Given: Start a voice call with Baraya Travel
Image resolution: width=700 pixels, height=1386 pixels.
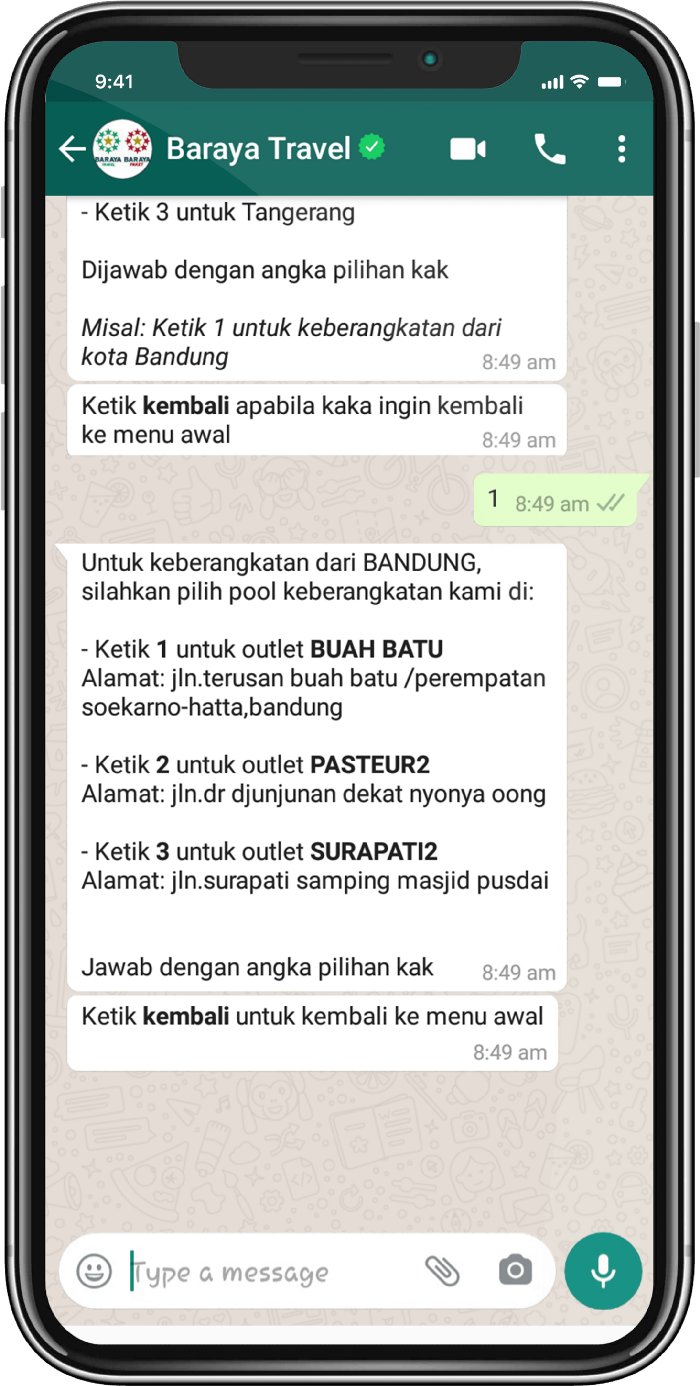Looking at the screenshot, I should [549, 150].
